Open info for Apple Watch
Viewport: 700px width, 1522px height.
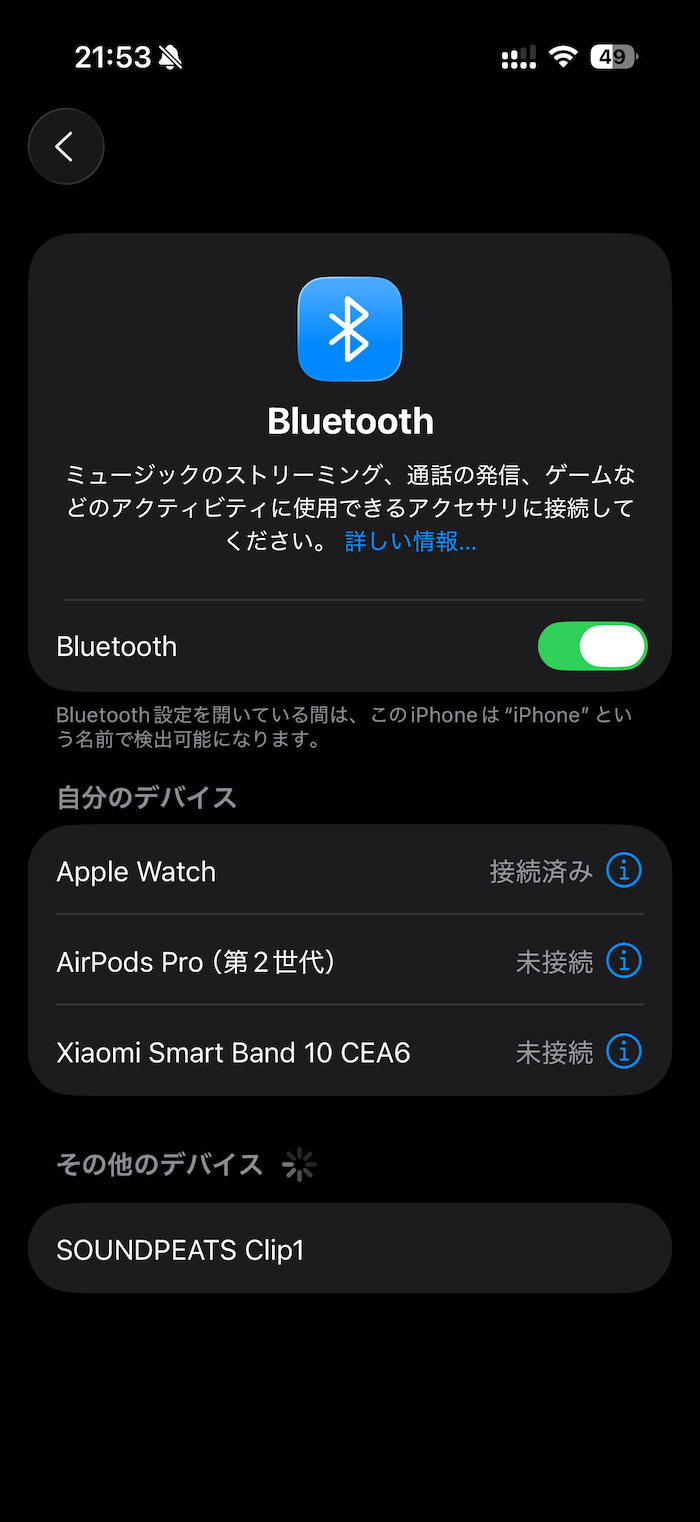click(624, 871)
